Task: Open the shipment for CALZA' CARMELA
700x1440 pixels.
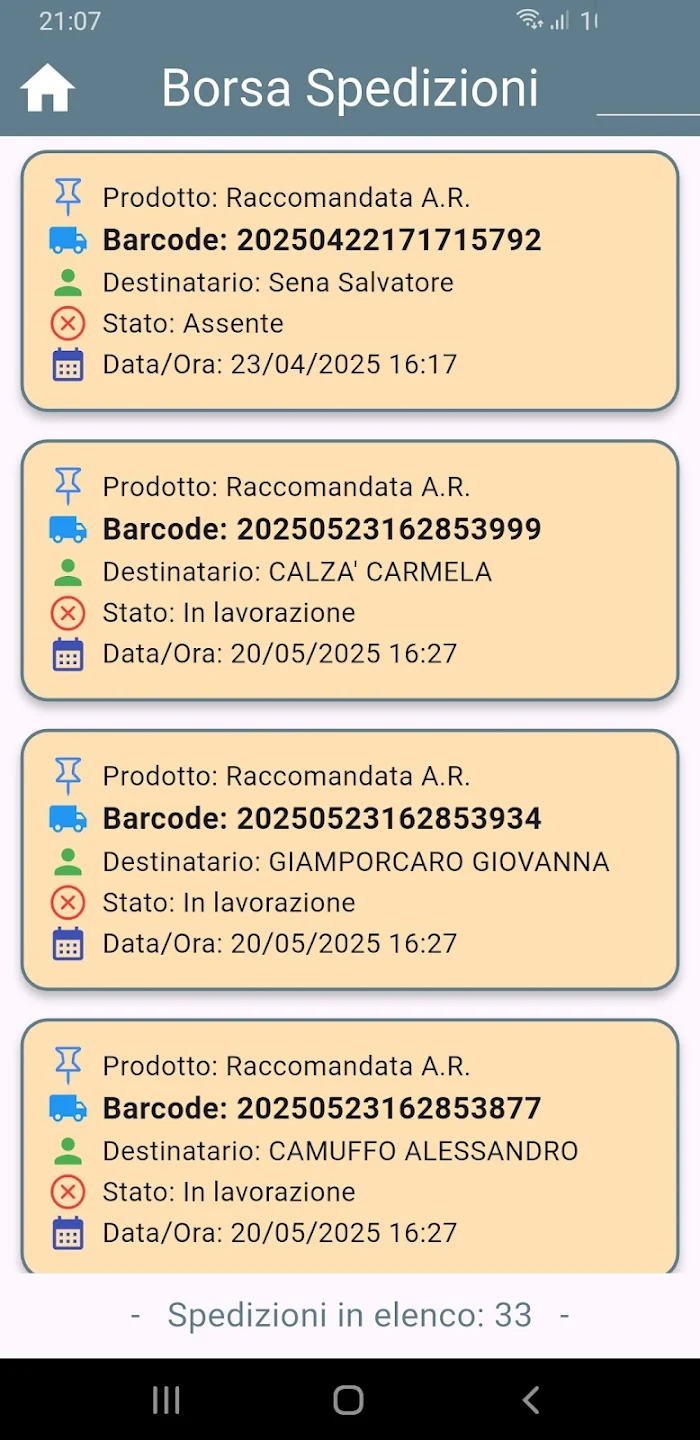Action: (x=350, y=570)
